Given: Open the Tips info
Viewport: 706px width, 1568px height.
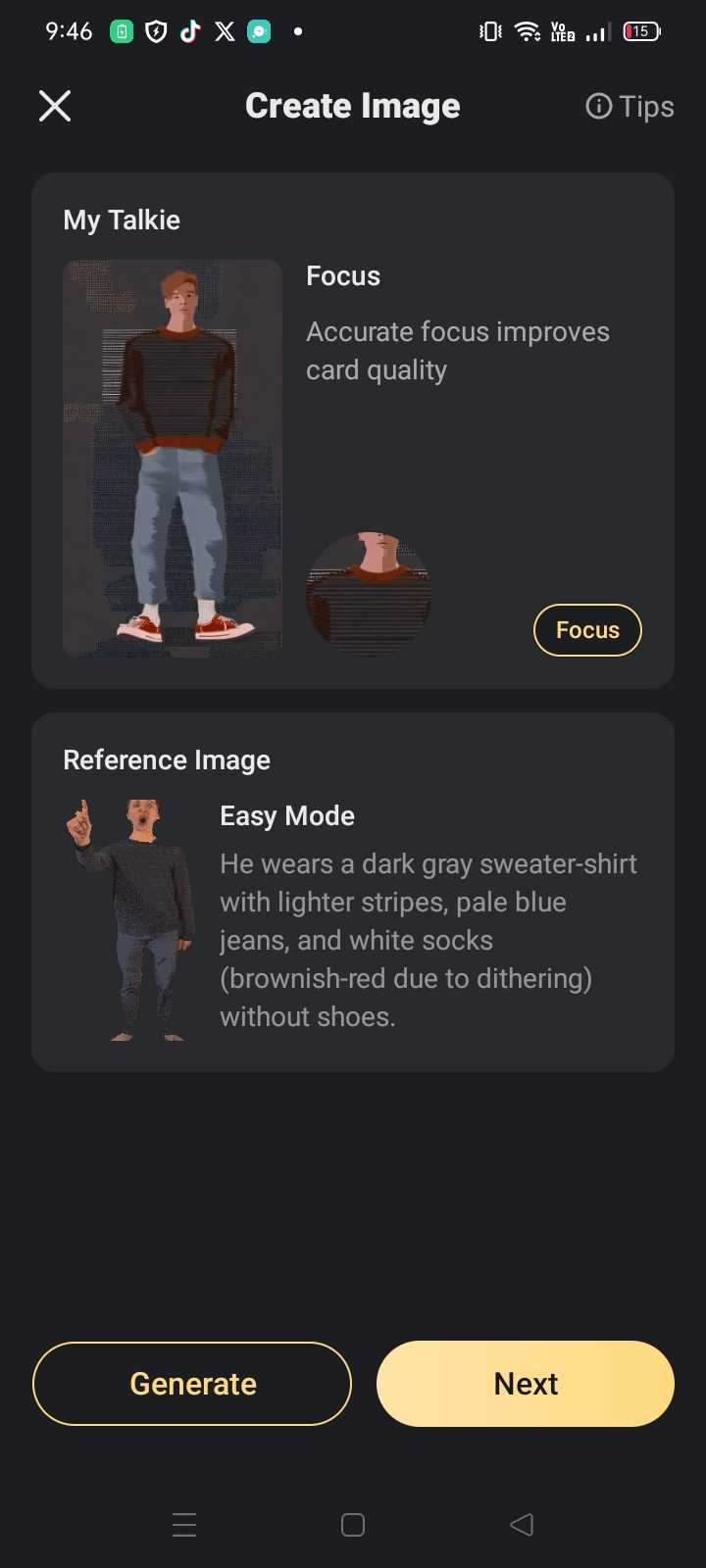Looking at the screenshot, I should [630, 106].
